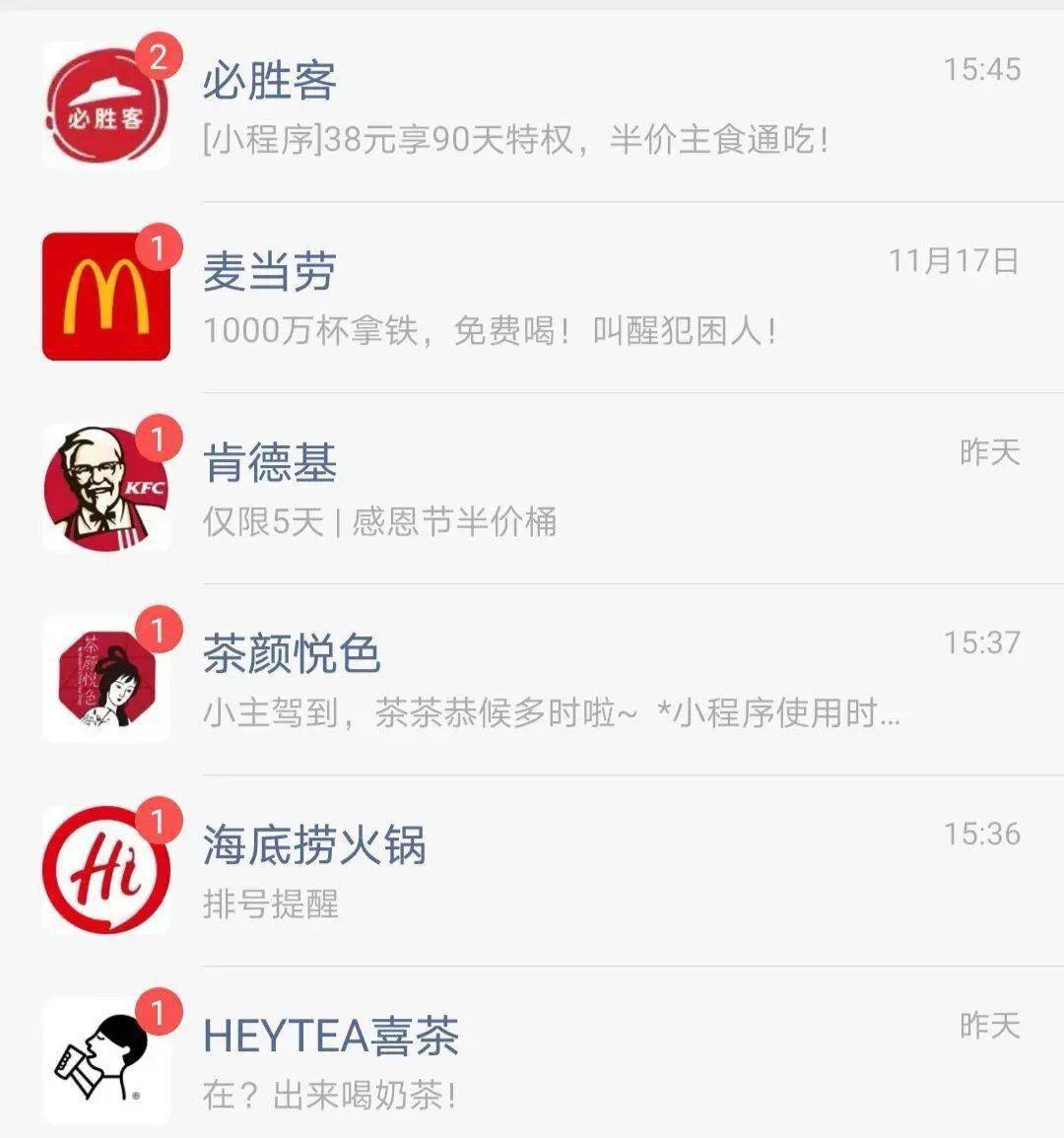Image resolution: width=1064 pixels, height=1138 pixels.
Task: Open the HEYTEA喜茶 message thread
Action: (x=532, y=1062)
